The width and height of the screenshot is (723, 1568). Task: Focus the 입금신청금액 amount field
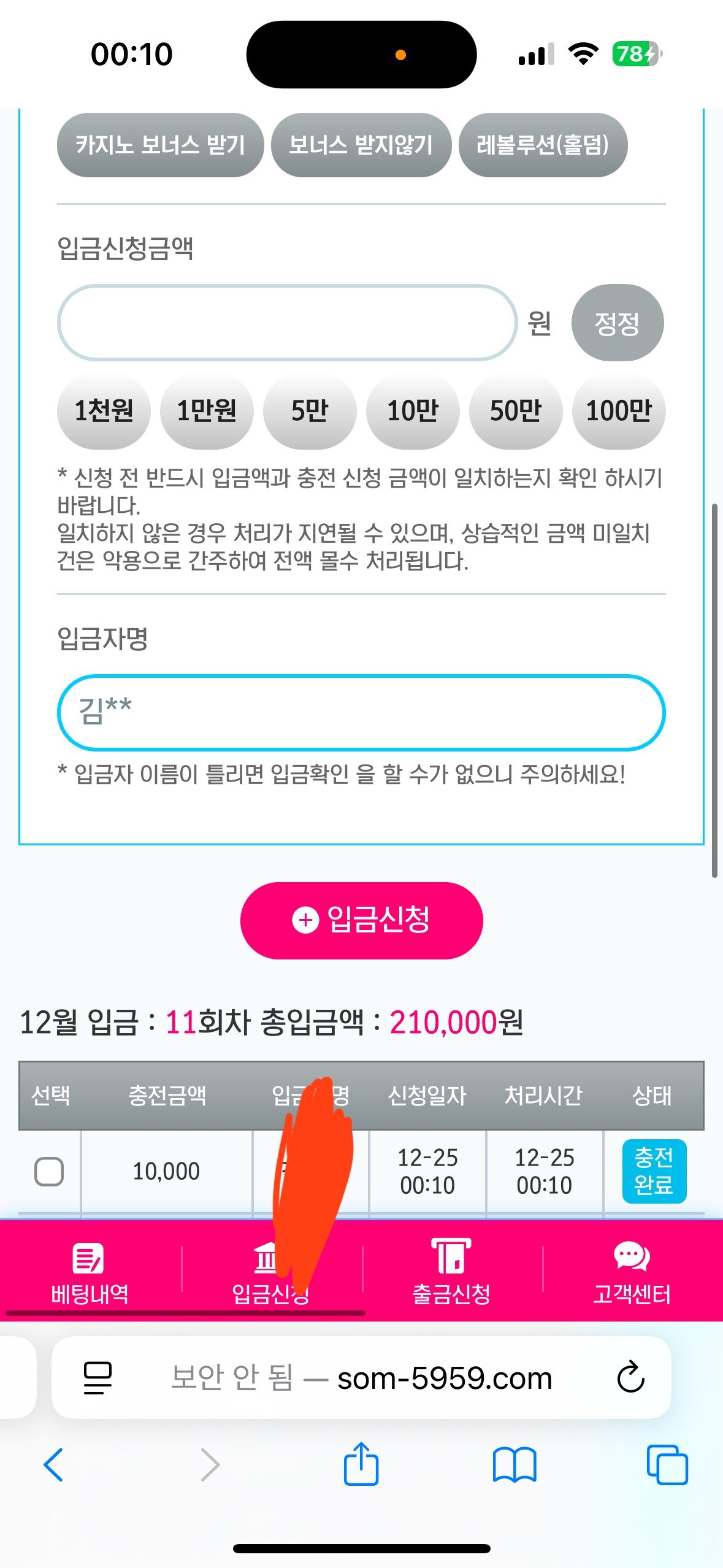click(287, 323)
